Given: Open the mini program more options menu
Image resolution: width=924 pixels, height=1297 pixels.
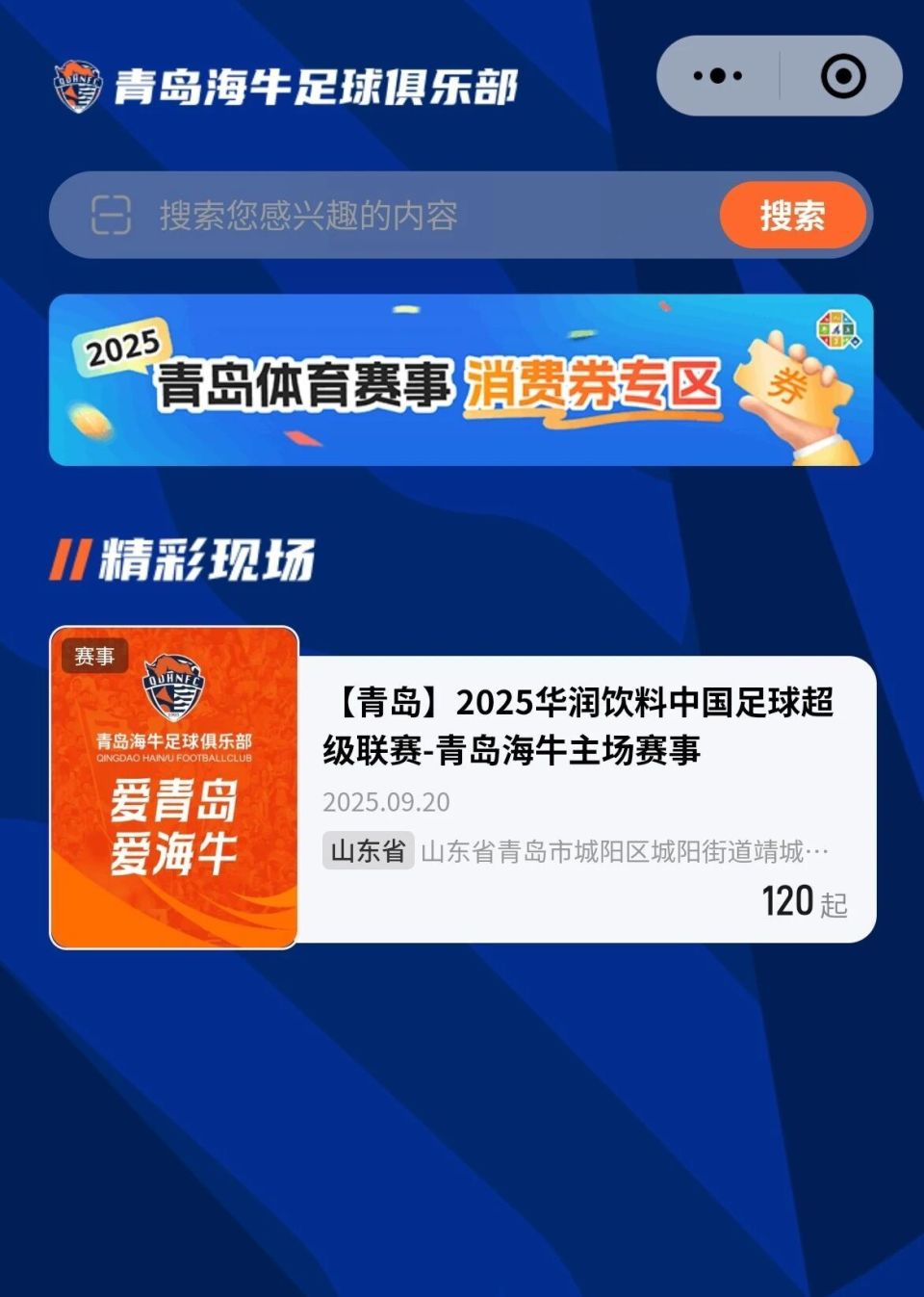Looking at the screenshot, I should [717, 76].
